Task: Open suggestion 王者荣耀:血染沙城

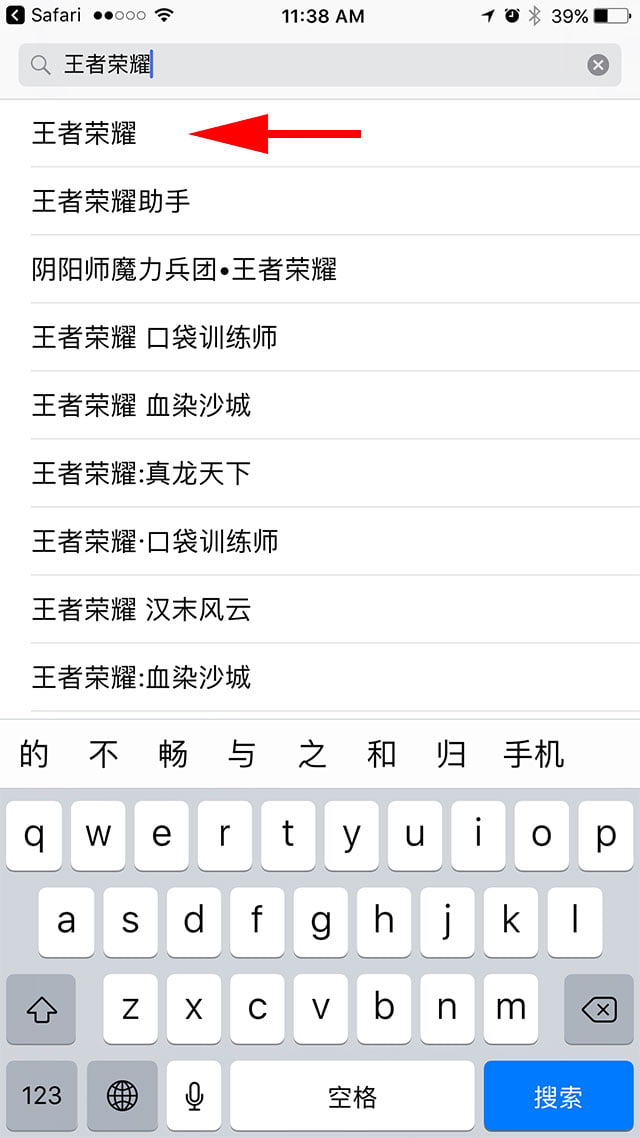Action: coord(141,677)
